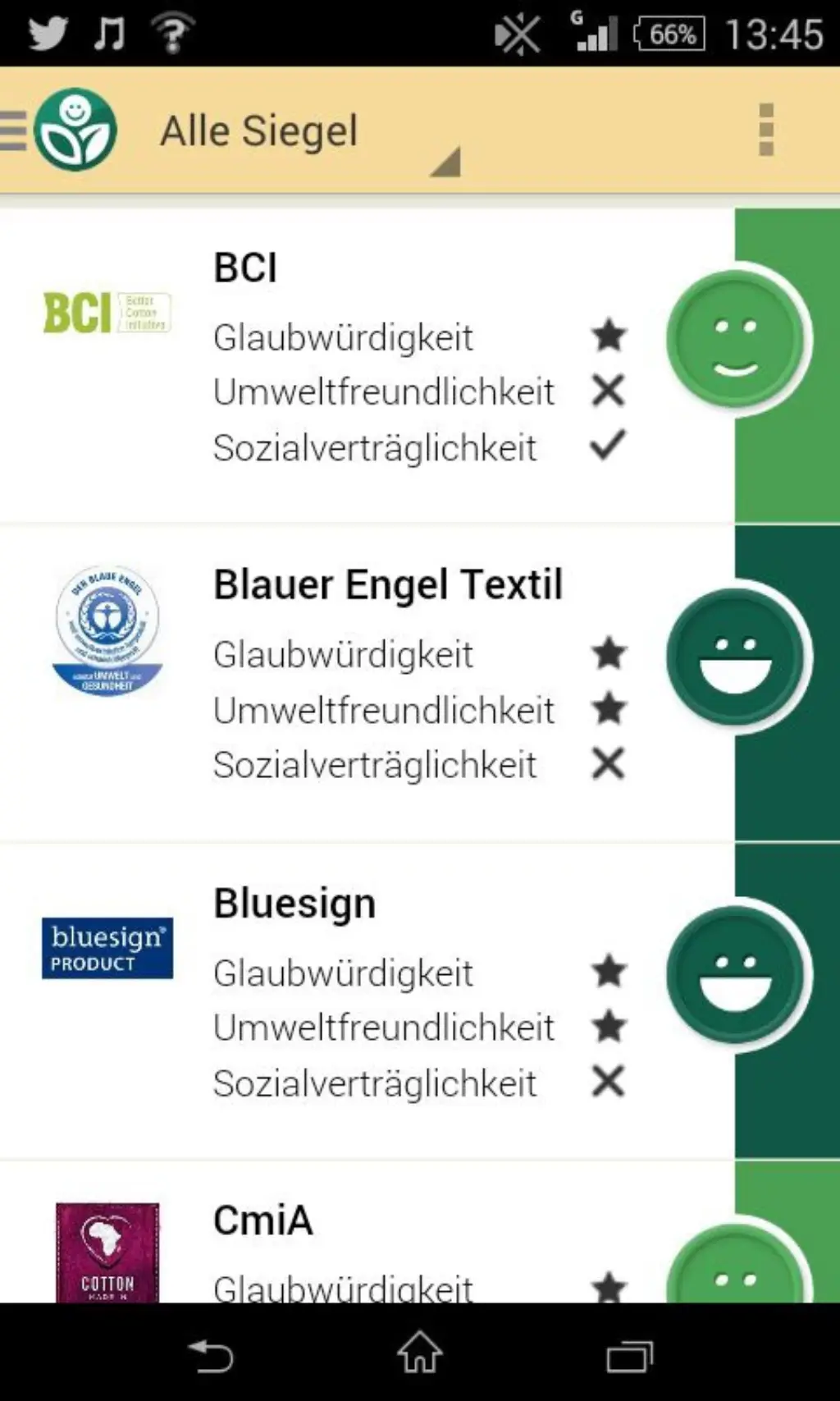
Task: Toggle Sozialverträglichkeit cross for Bluesign
Action: point(607,1082)
